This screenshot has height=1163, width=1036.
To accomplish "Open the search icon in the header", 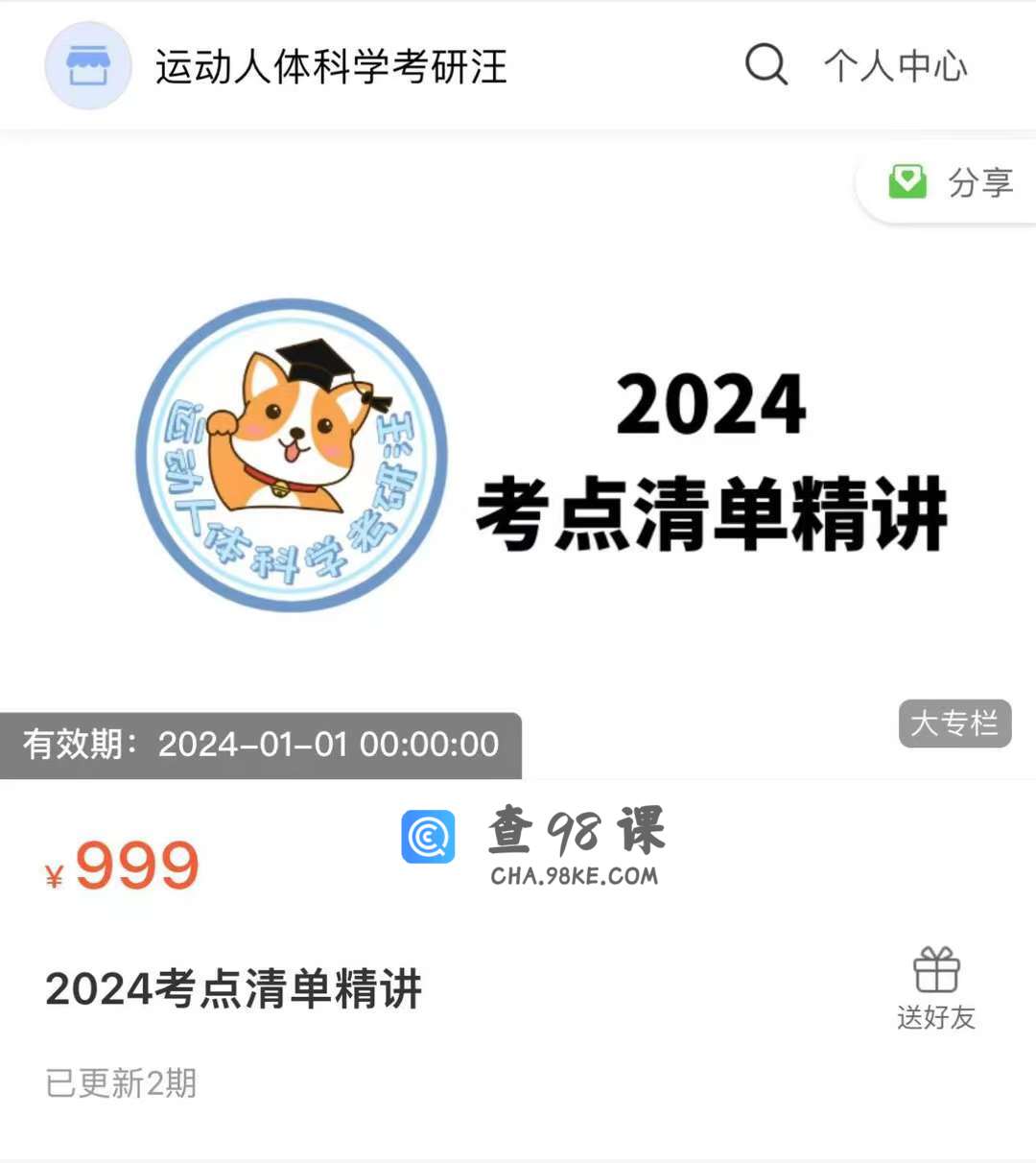I will [x=765, y=65].
